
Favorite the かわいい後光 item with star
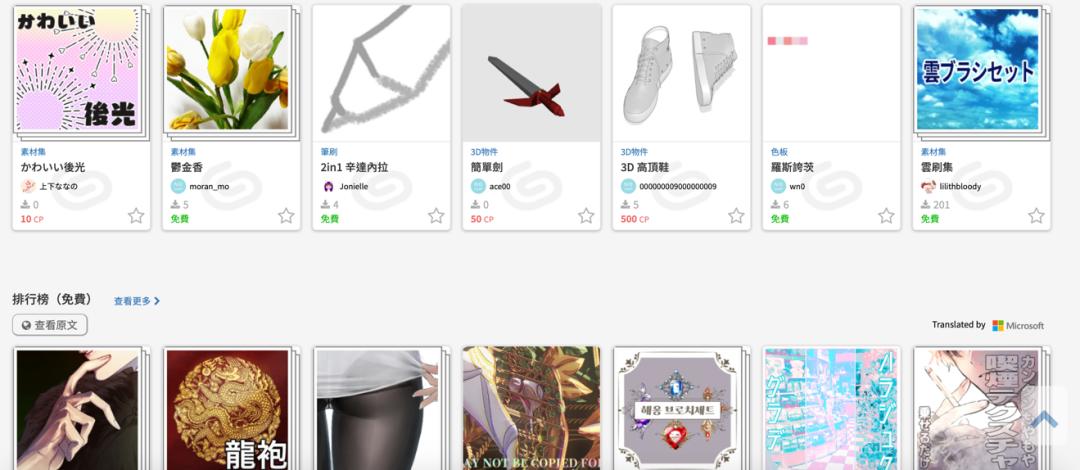click(x=136, y=215)
